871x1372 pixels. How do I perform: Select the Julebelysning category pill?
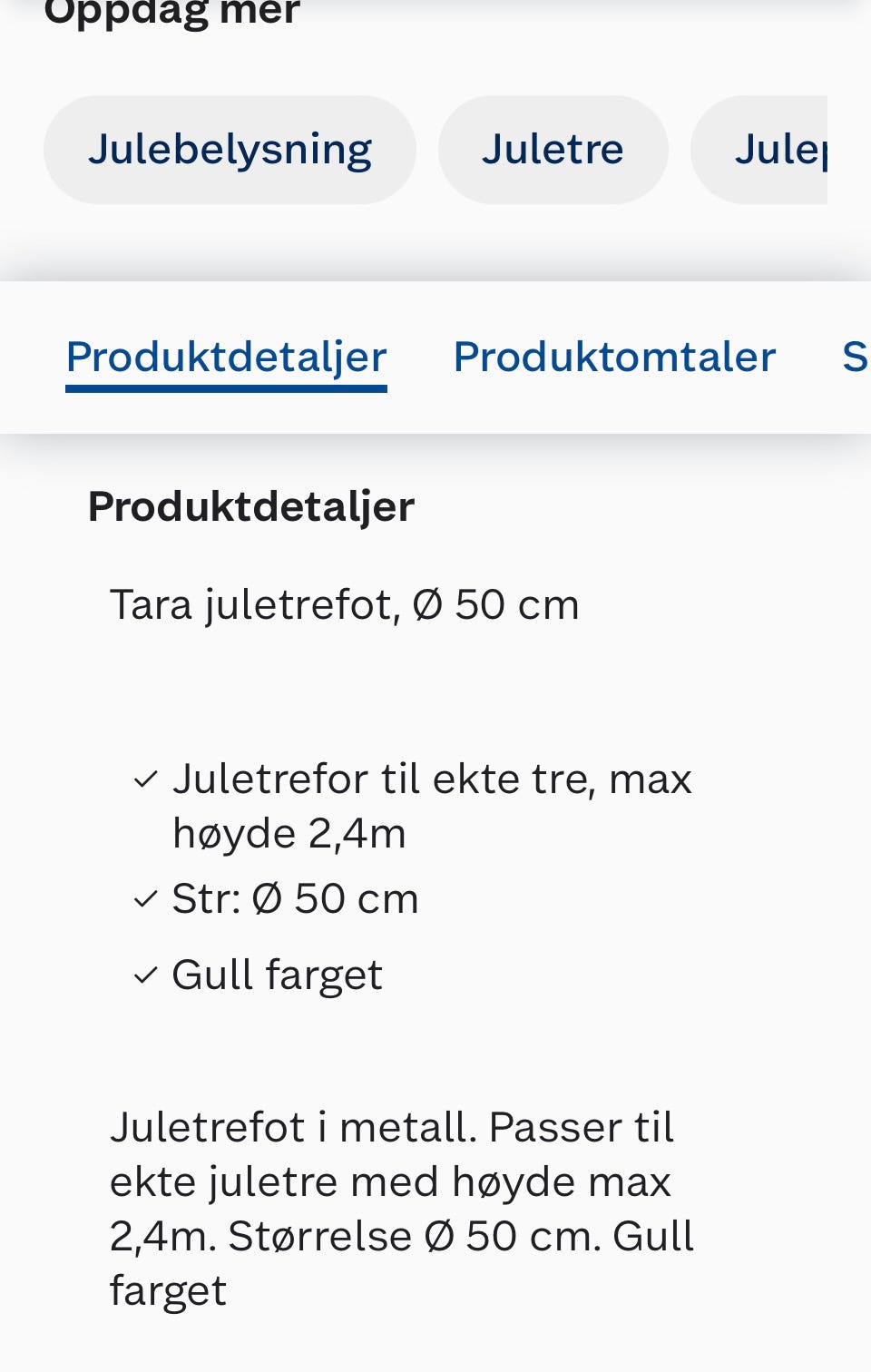[x=230, y=149]
